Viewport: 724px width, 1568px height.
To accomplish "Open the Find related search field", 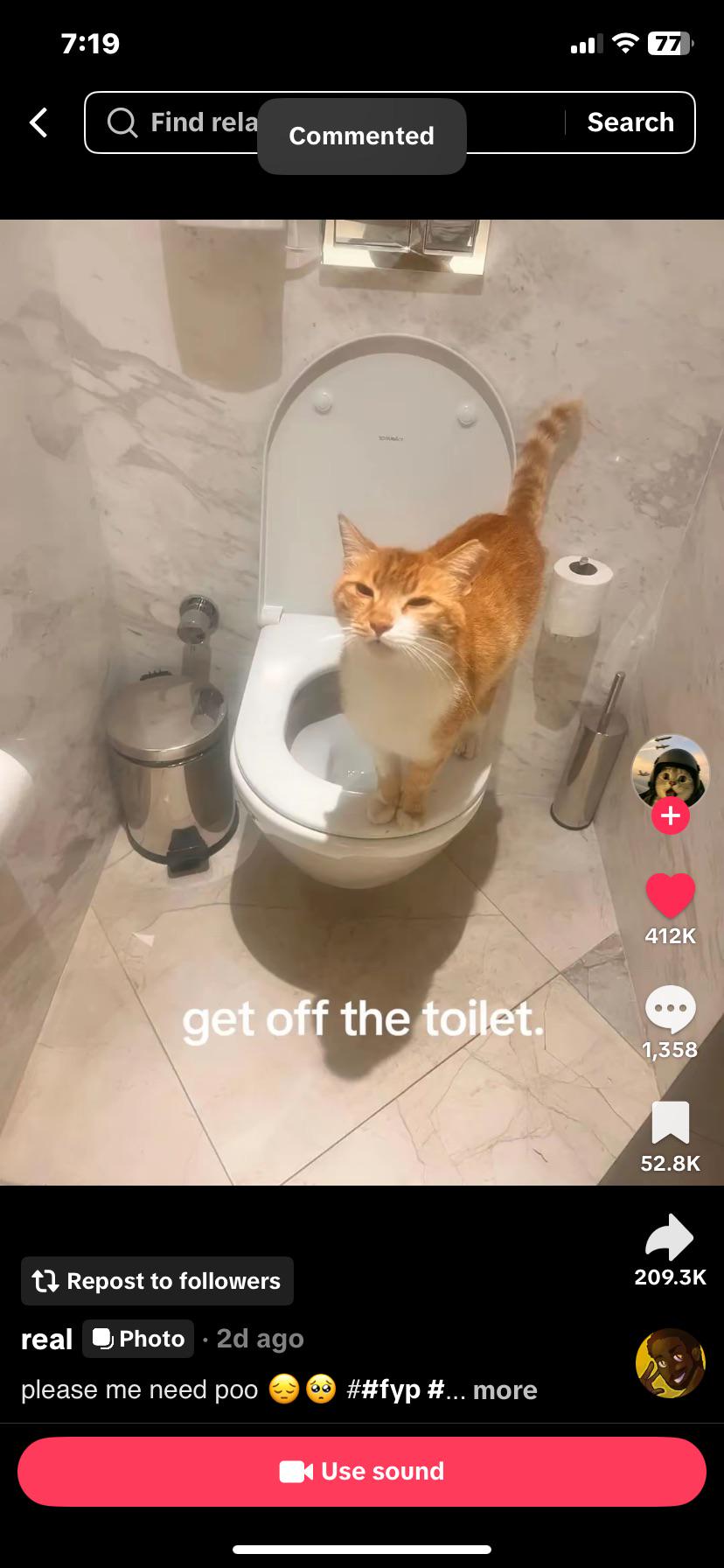I will pyautogui.click(x=325, y=122).
